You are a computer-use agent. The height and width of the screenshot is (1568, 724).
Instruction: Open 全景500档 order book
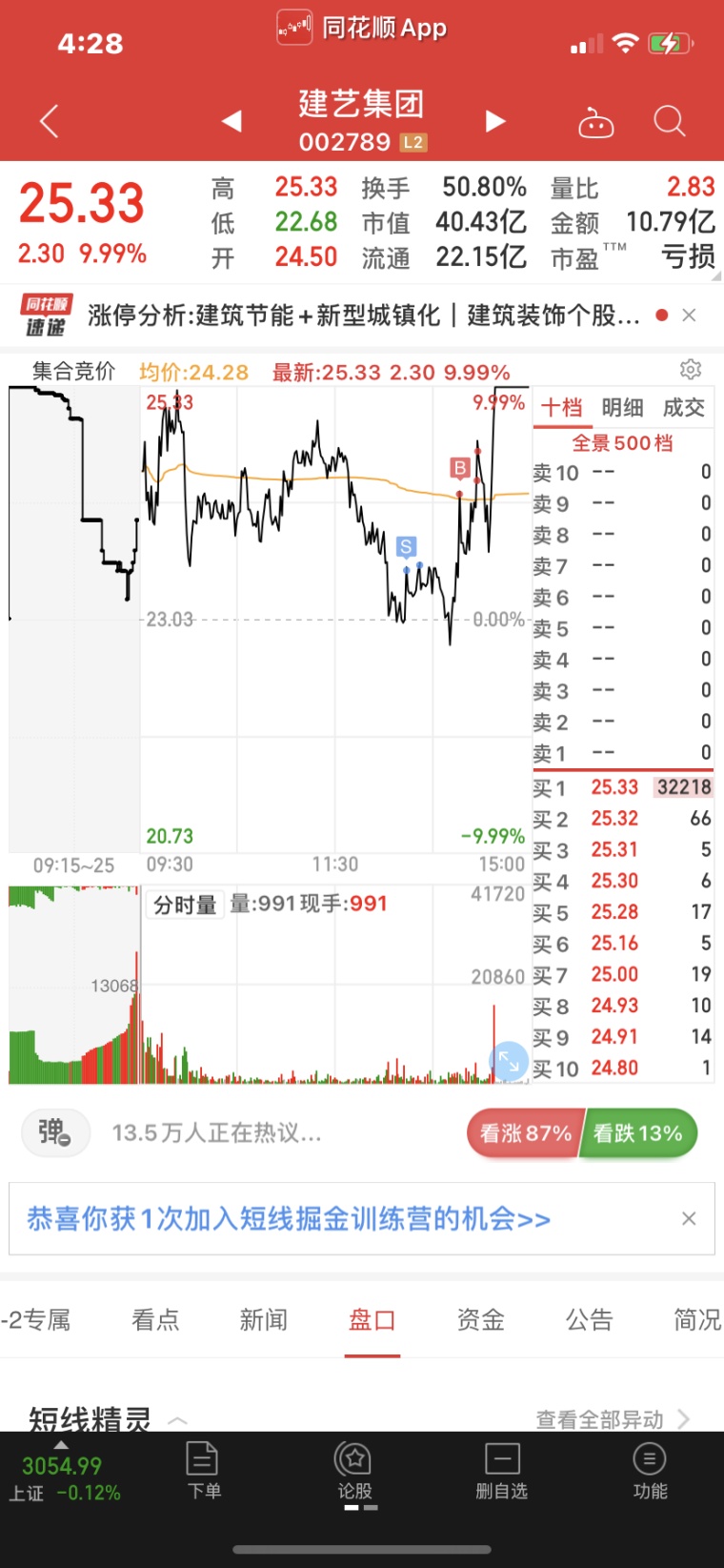(622, 442)
